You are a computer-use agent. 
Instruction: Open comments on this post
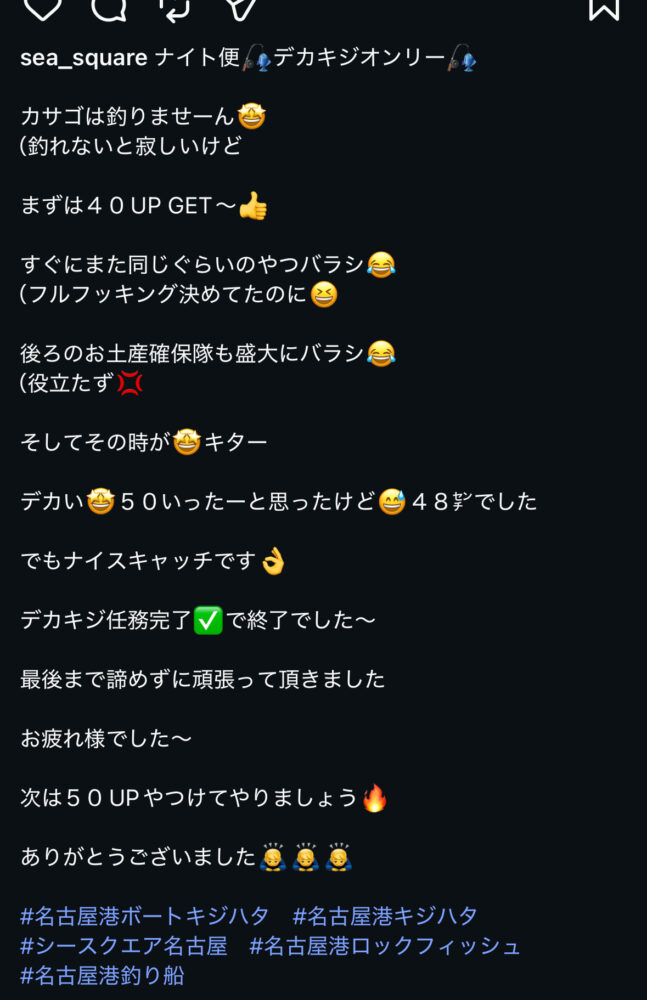click(108, 7)
